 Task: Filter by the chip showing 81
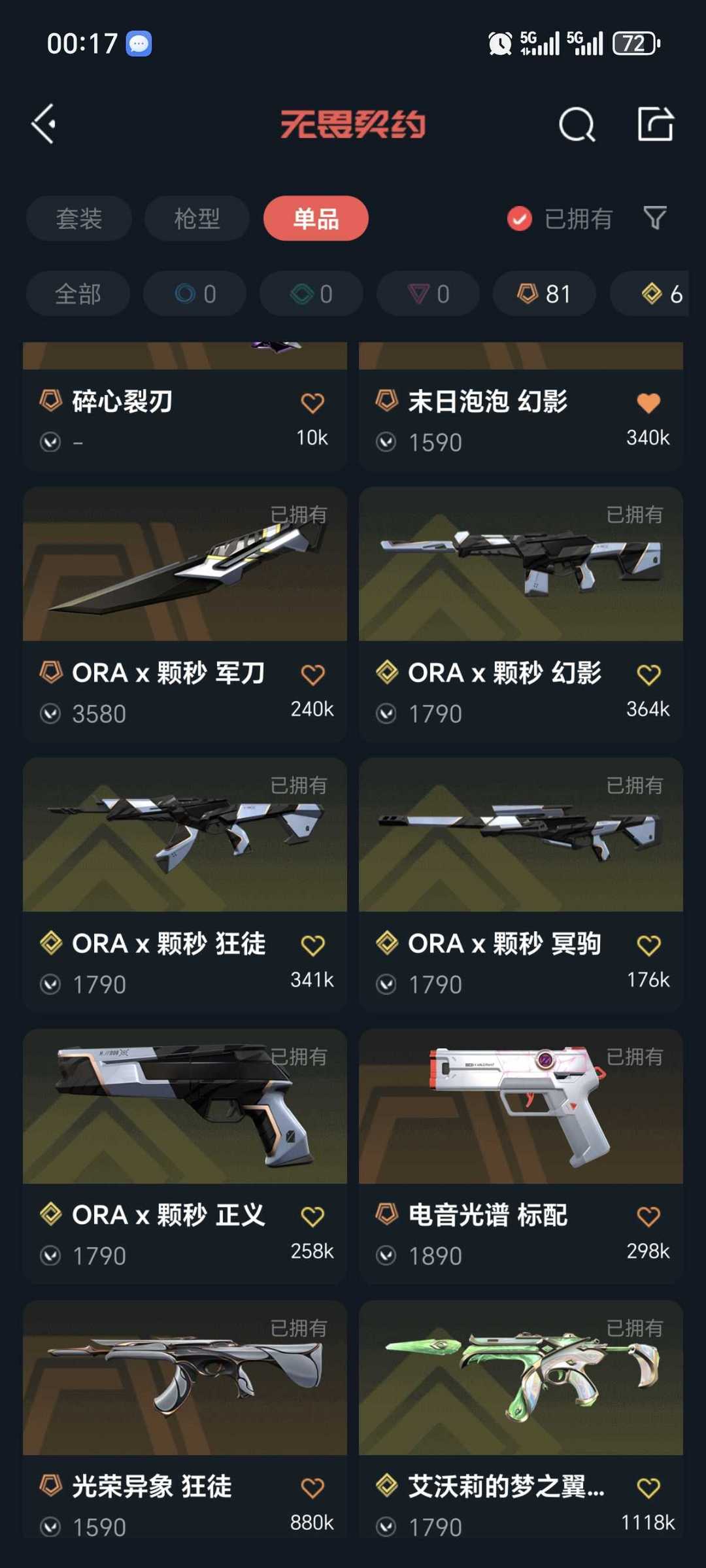544,294
